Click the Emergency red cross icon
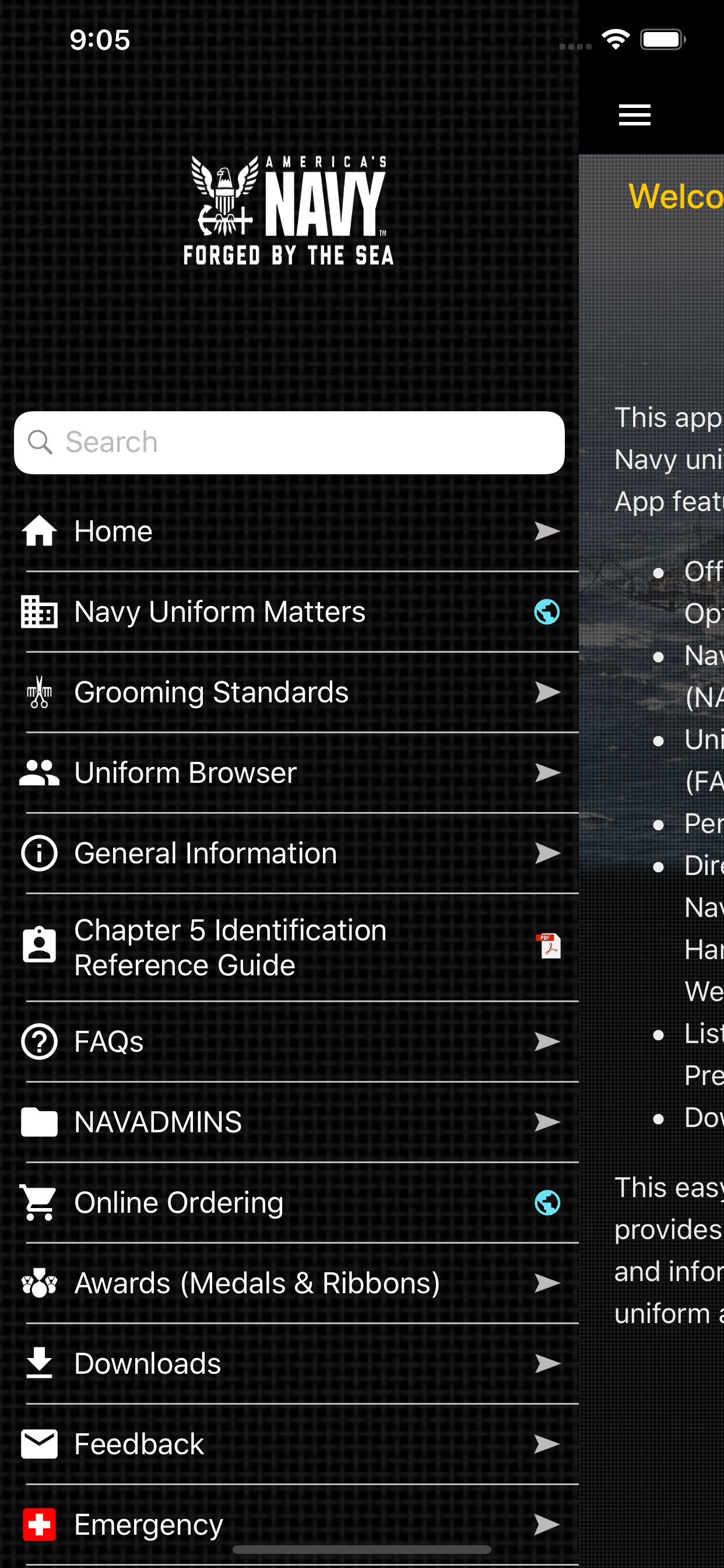Image resolution: width=724 pixels, height=1568 pixels. click(x=39, y=1524)
